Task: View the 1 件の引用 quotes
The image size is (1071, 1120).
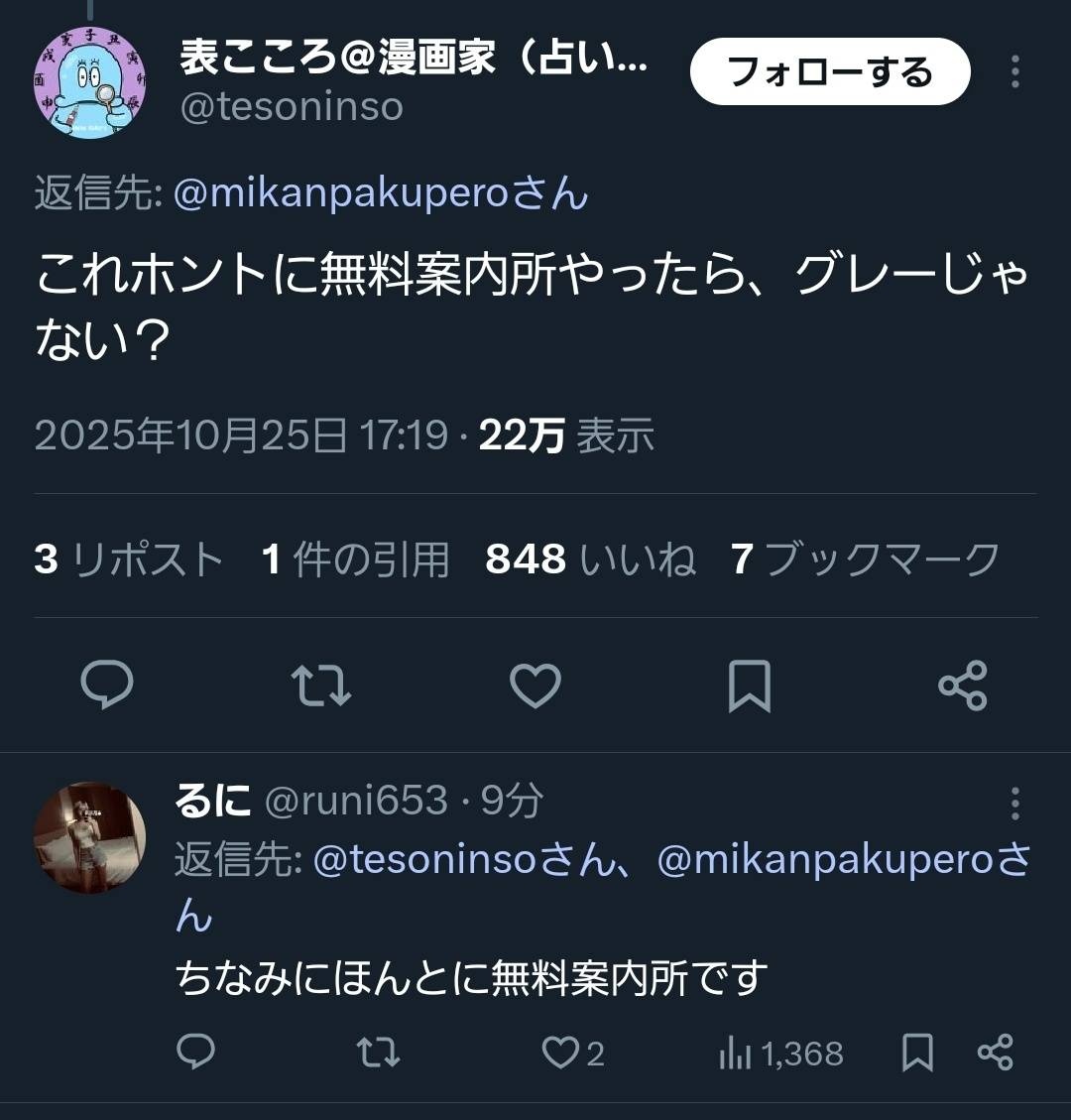Action: (355, 560)
